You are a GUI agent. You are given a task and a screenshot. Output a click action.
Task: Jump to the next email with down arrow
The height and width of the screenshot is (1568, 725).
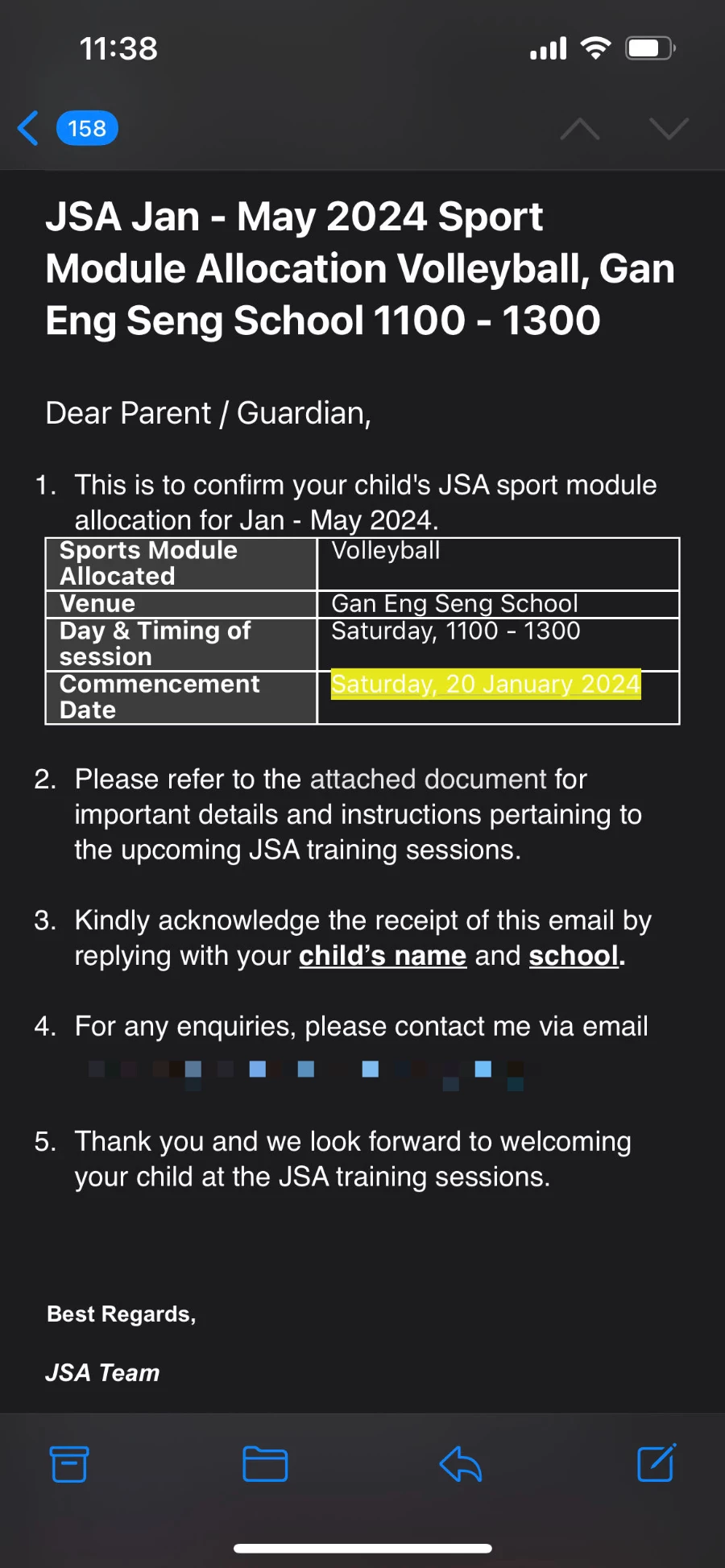(669, 129)
